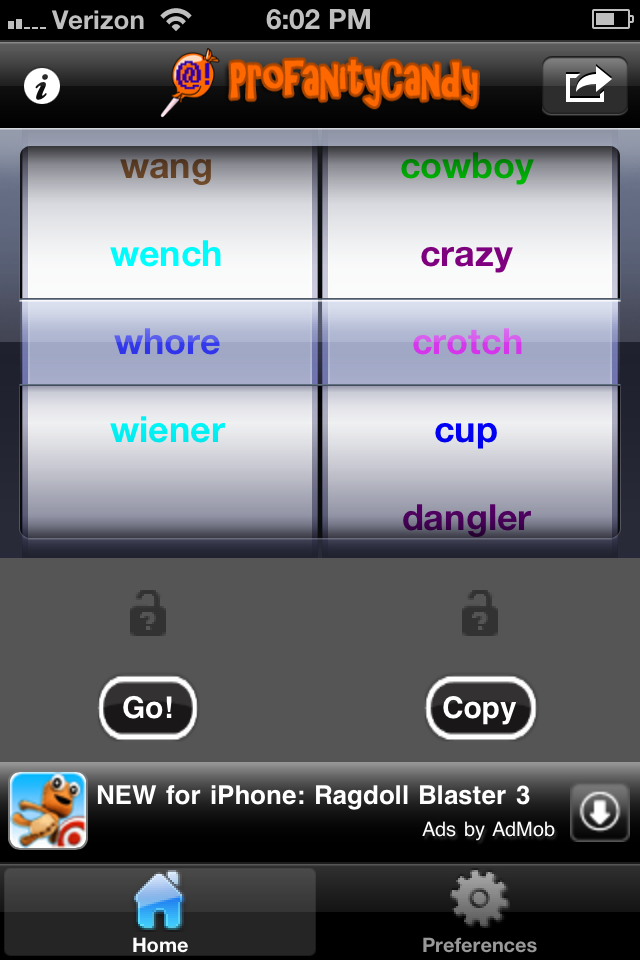
Task: Select "dangler" in the right wheel
Action: [x=467, y=518]
